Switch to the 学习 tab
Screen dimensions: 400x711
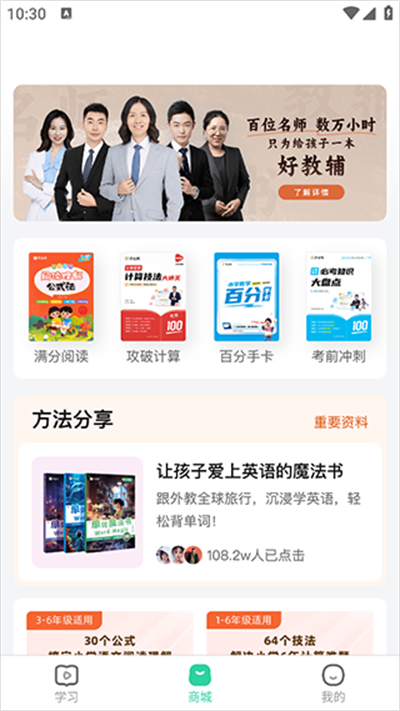67,683
